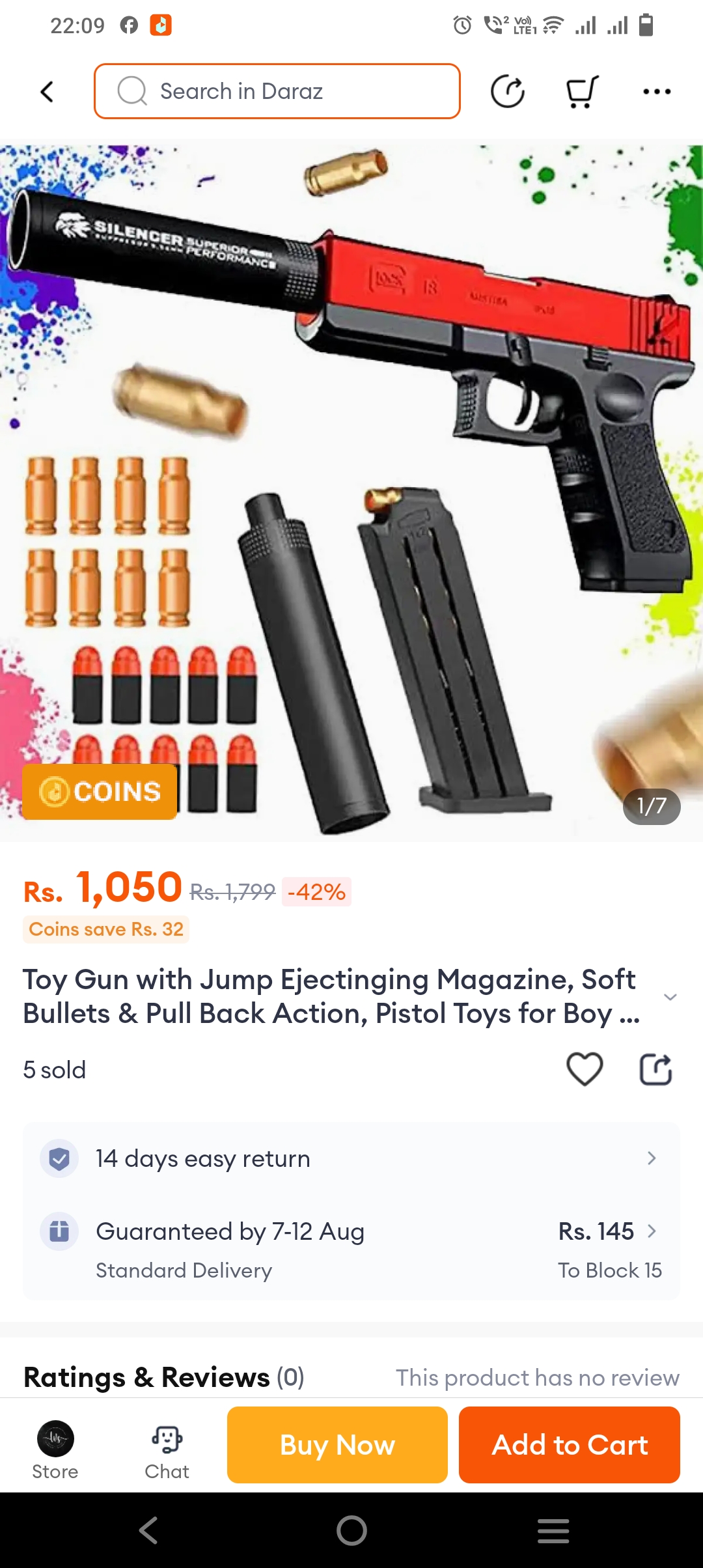Visit the seller's Store

[x=55, y=1449]
